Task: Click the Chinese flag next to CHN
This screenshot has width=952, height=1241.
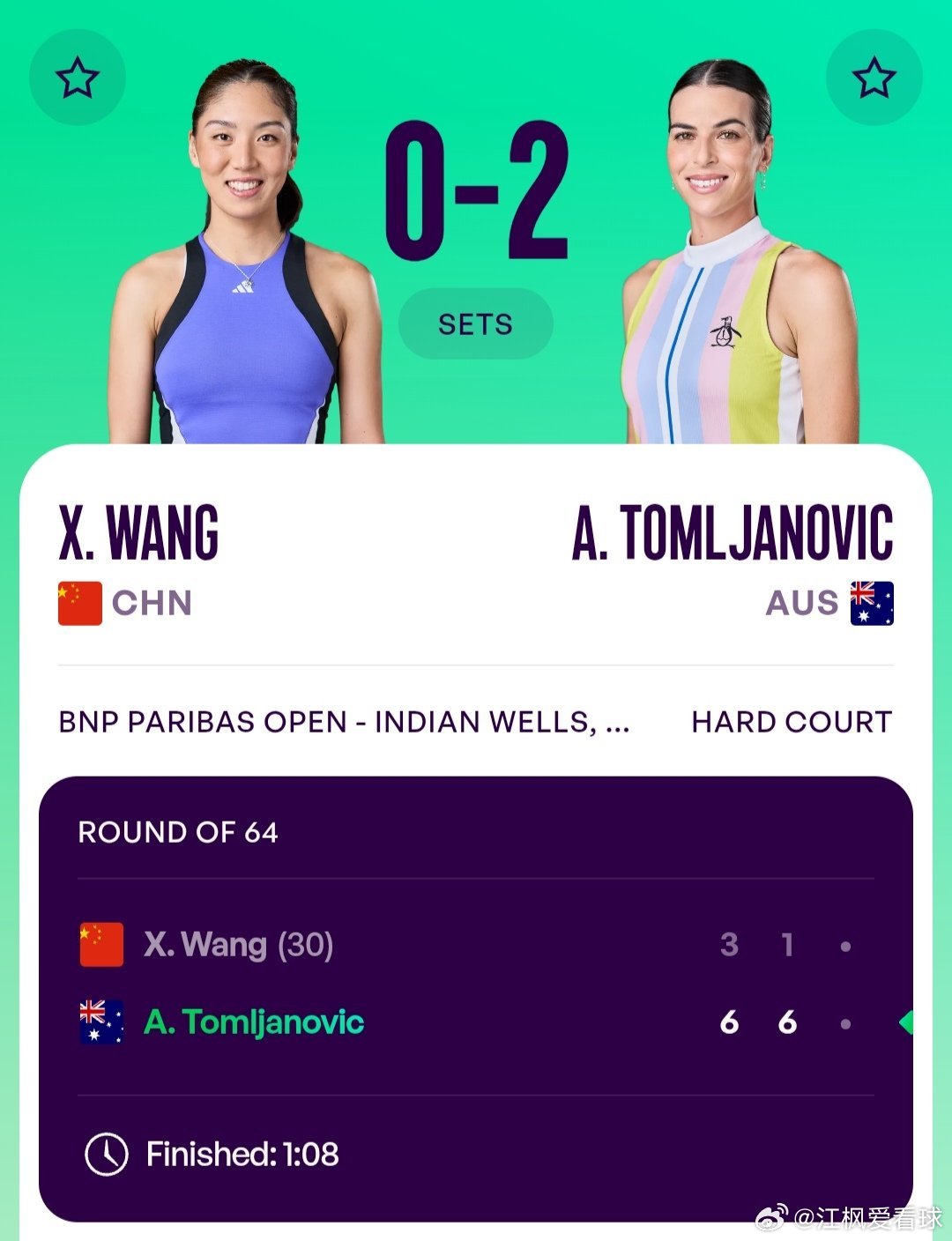Action: (x=78, y=603)
